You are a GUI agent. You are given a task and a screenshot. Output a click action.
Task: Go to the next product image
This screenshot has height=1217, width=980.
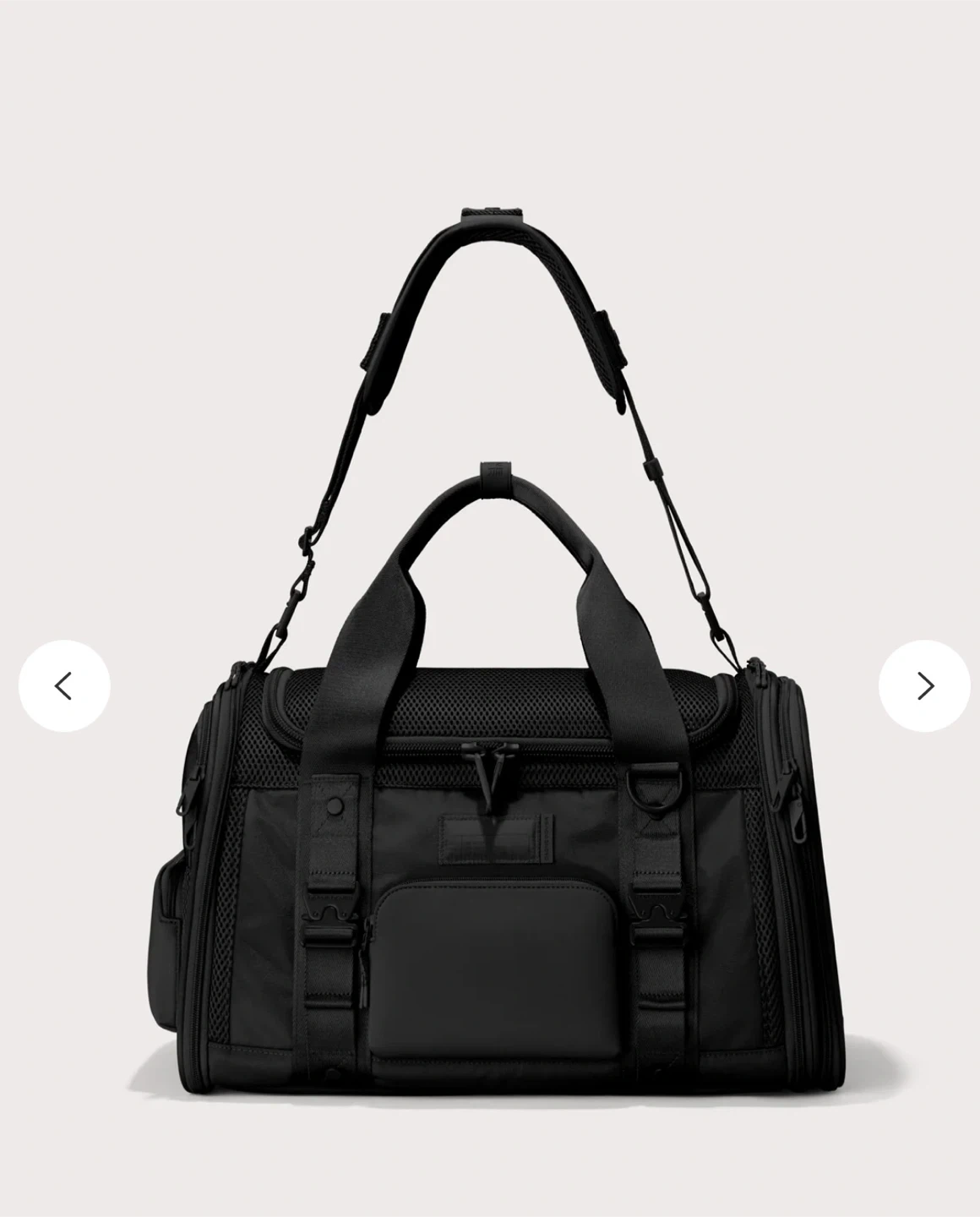click(924, 685)
